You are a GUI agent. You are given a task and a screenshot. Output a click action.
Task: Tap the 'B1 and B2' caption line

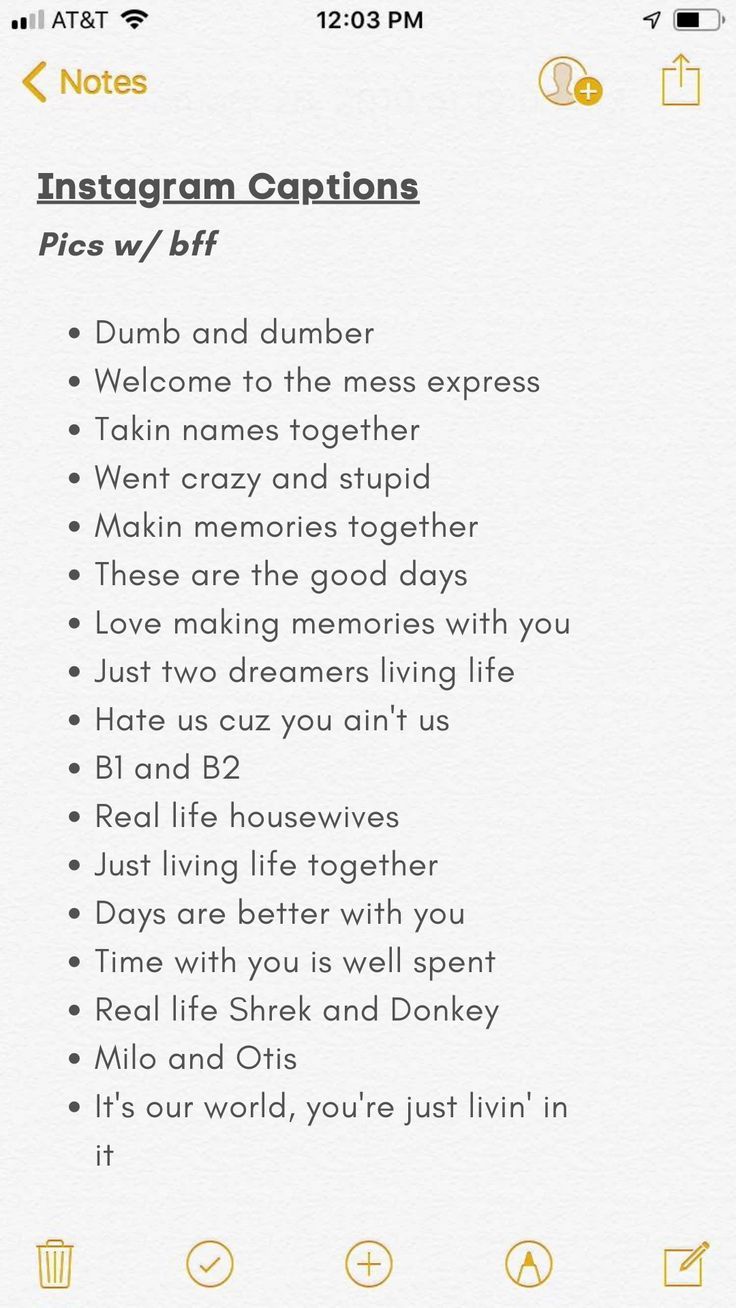pos(166,768)
